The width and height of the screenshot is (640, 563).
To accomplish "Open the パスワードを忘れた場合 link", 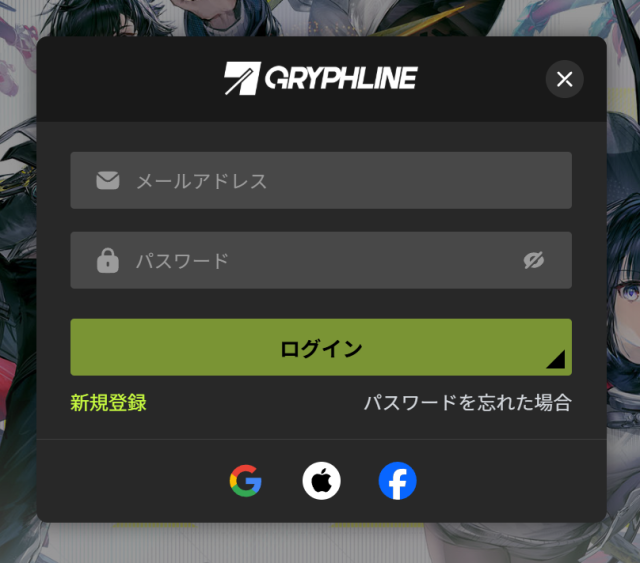I will tap(467, 403).
